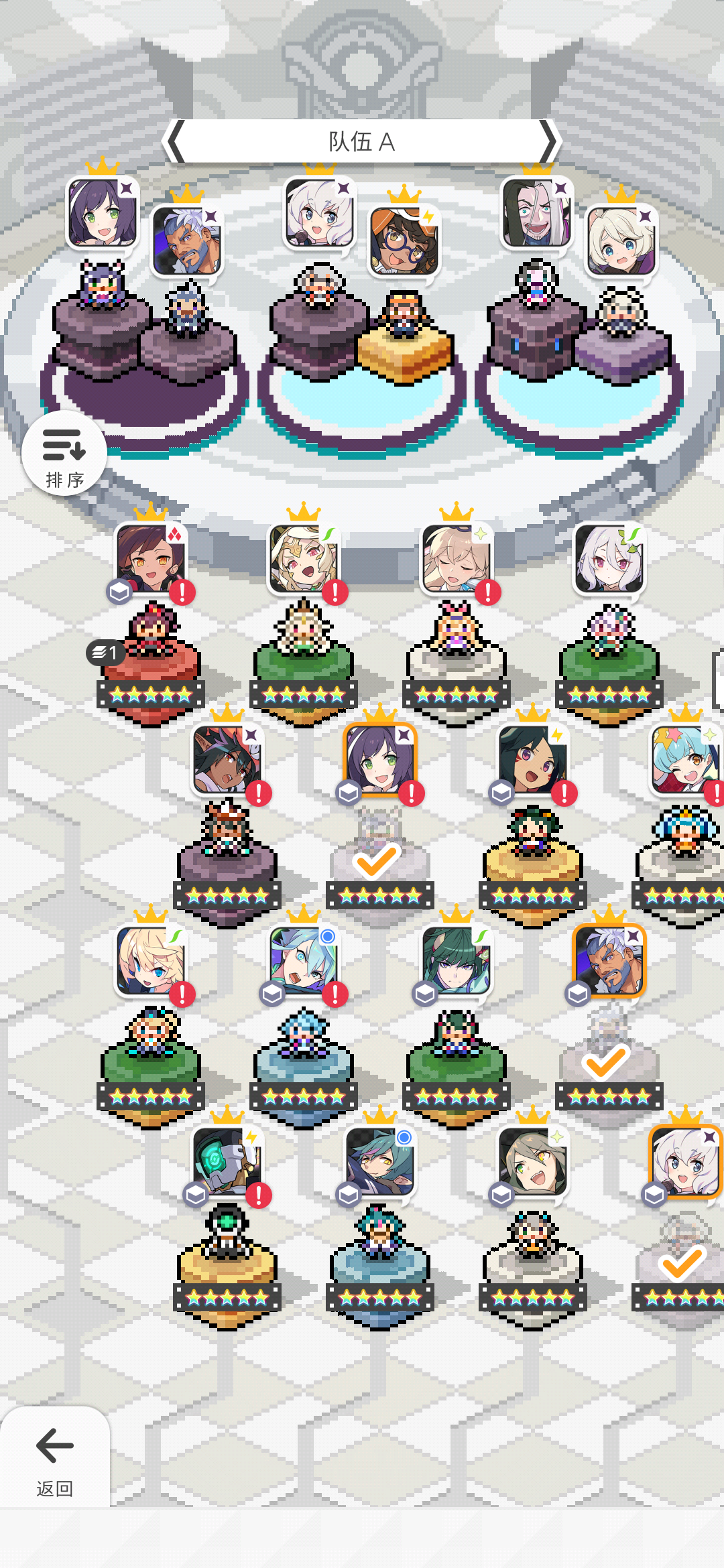
Task: Click the sort (排序) icon
Action: pos(64,452)
